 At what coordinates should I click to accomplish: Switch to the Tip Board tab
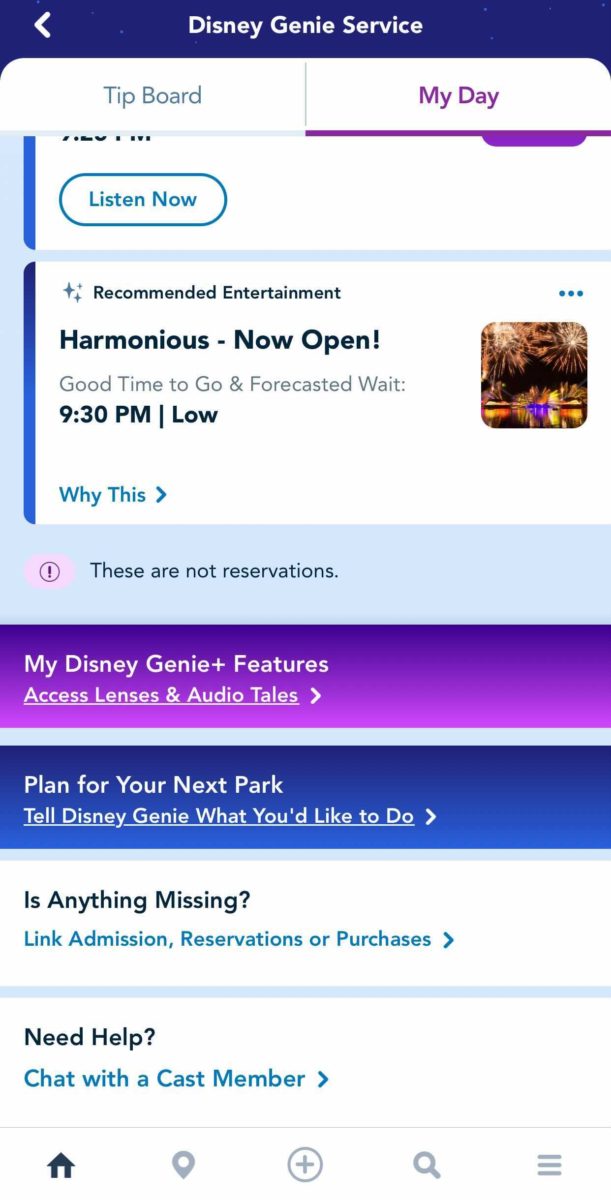click(152, 96)
